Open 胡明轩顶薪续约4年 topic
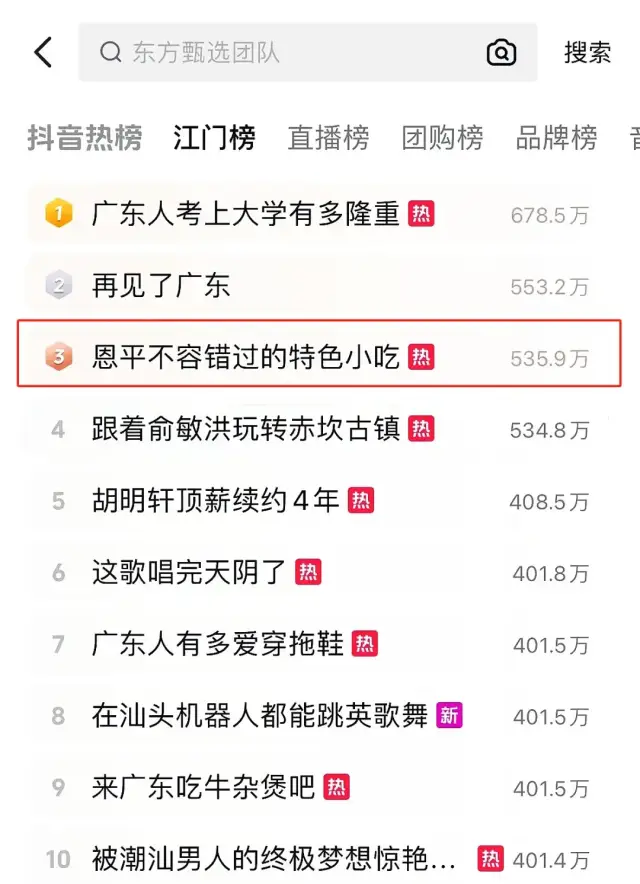 coord(216,500)
